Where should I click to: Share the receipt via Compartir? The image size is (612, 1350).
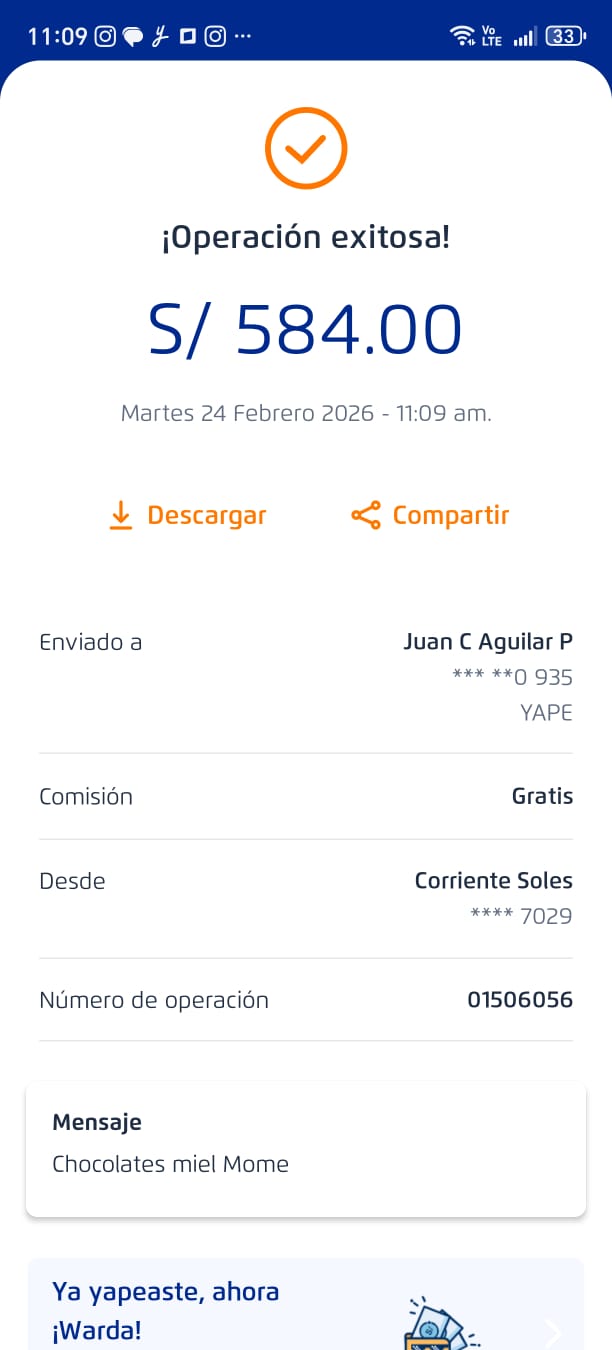click(430, 516)
